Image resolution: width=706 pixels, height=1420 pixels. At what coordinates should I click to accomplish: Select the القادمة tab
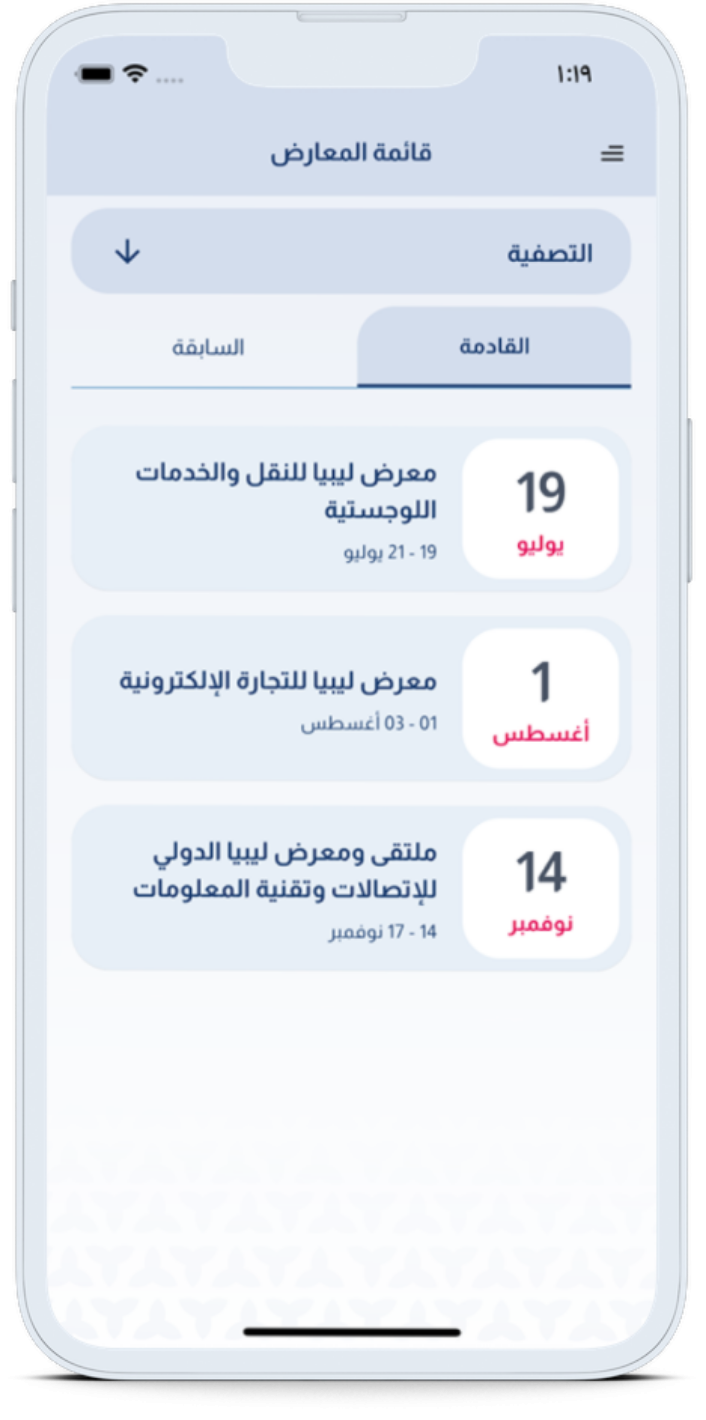[494, 348]
